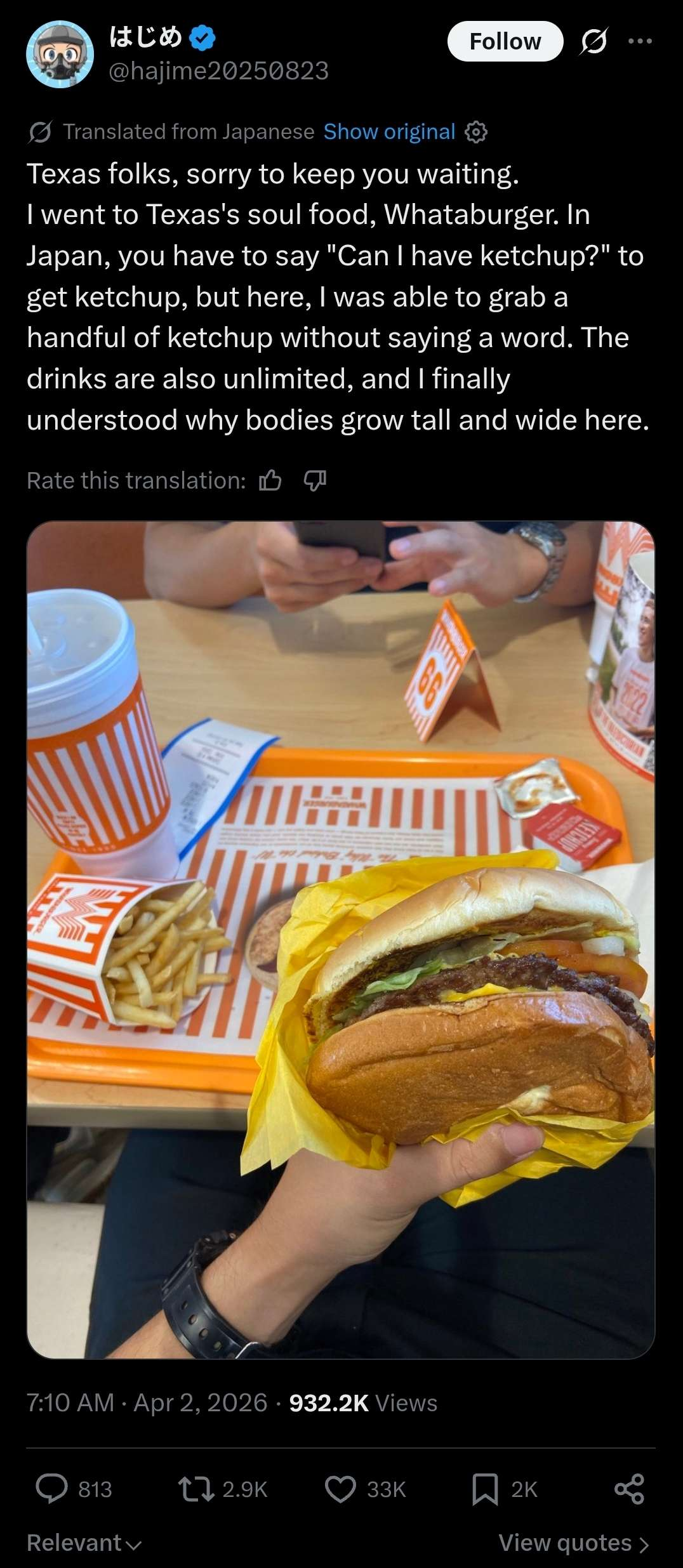683x1568 pixels.
Task: Rate the translation thumbs down
Action: (315, 481)
